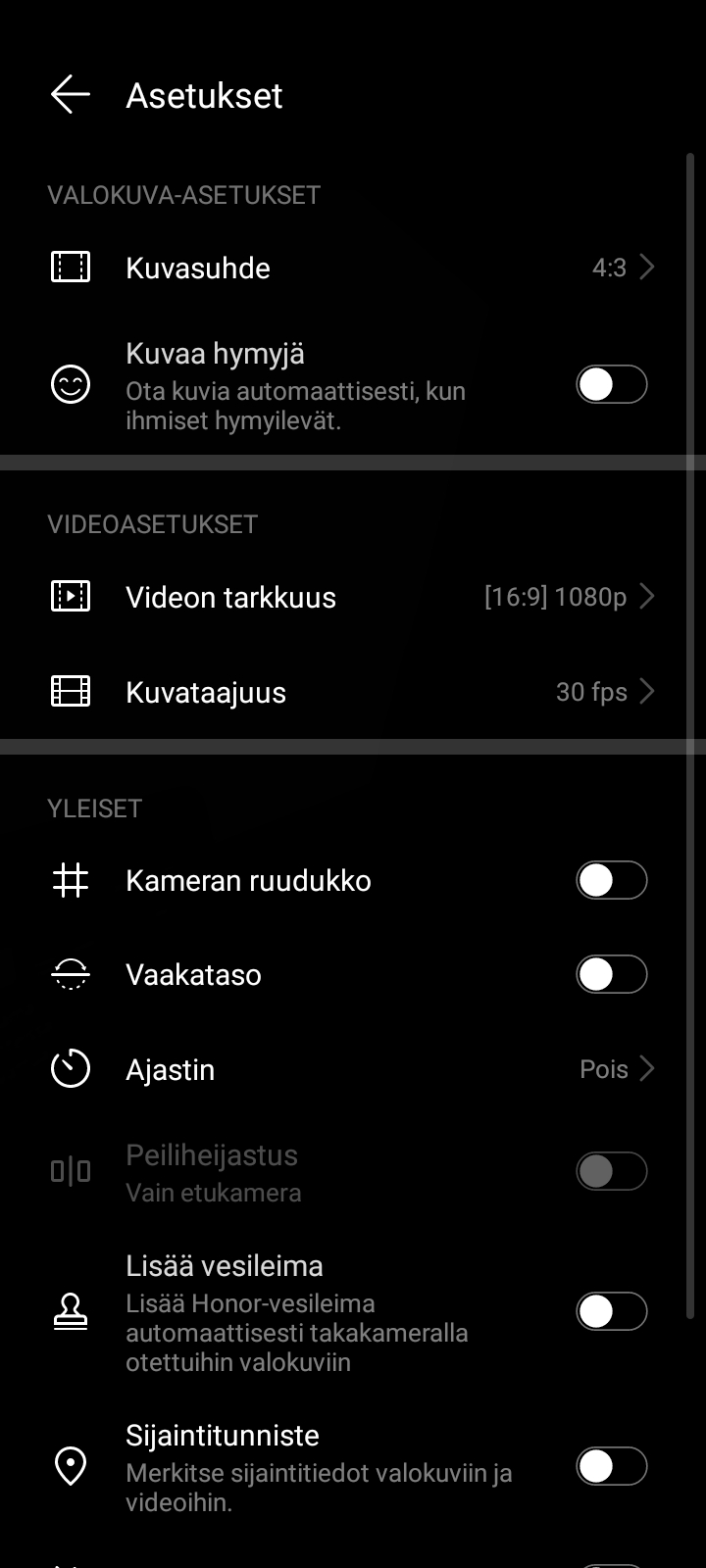Open the Kuvasuhde setting

353,268
